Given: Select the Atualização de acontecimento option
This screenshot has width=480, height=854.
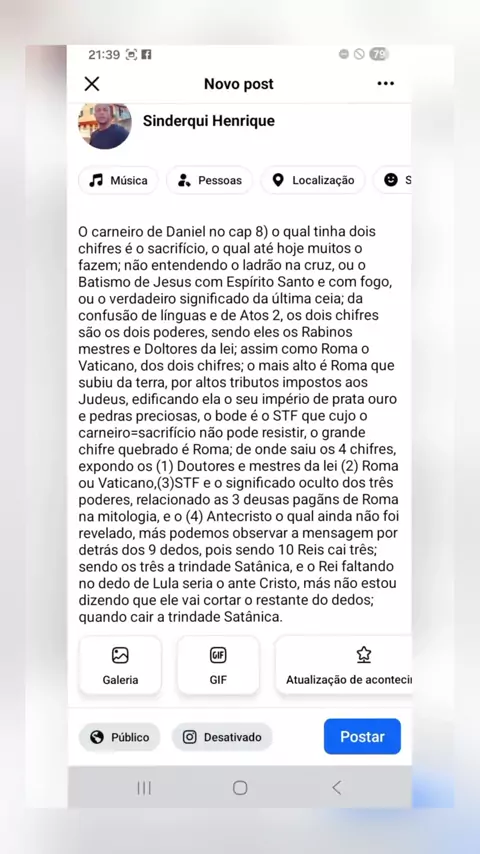Looking at the screenshot, I should click(343, 666).
